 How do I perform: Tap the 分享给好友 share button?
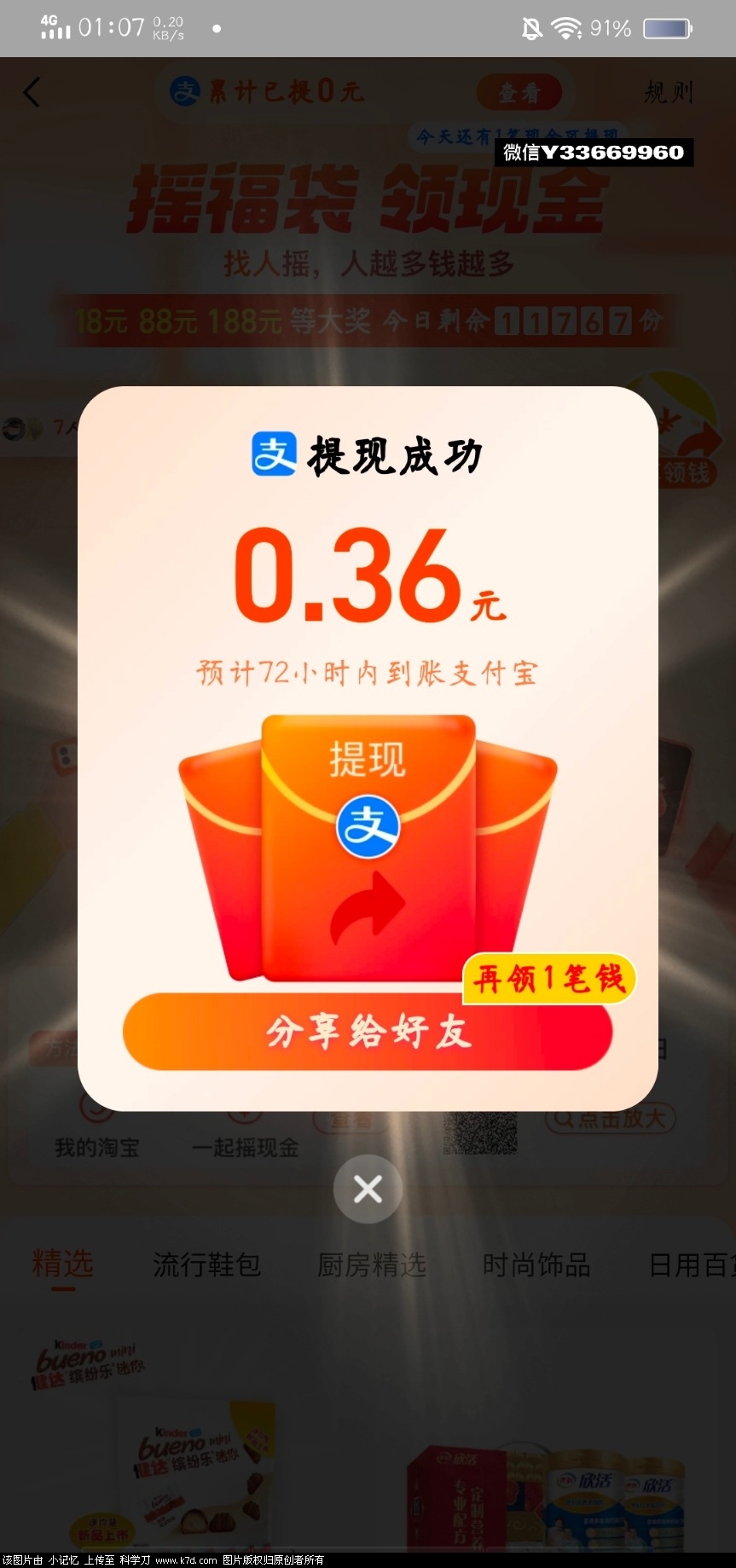368,1032
